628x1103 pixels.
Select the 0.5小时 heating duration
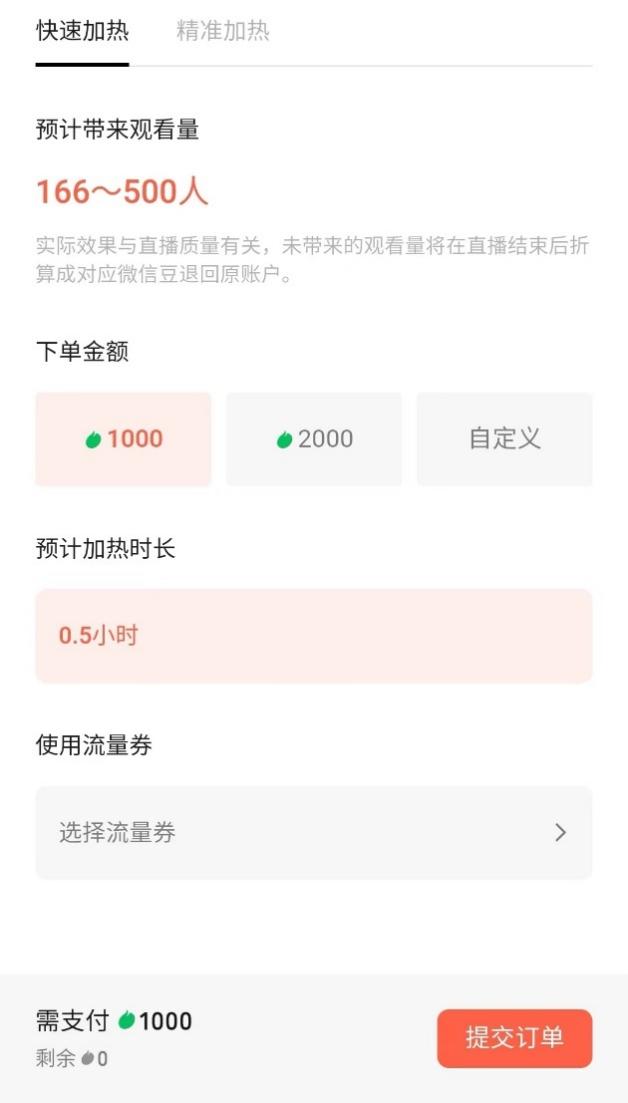(313, 636)
